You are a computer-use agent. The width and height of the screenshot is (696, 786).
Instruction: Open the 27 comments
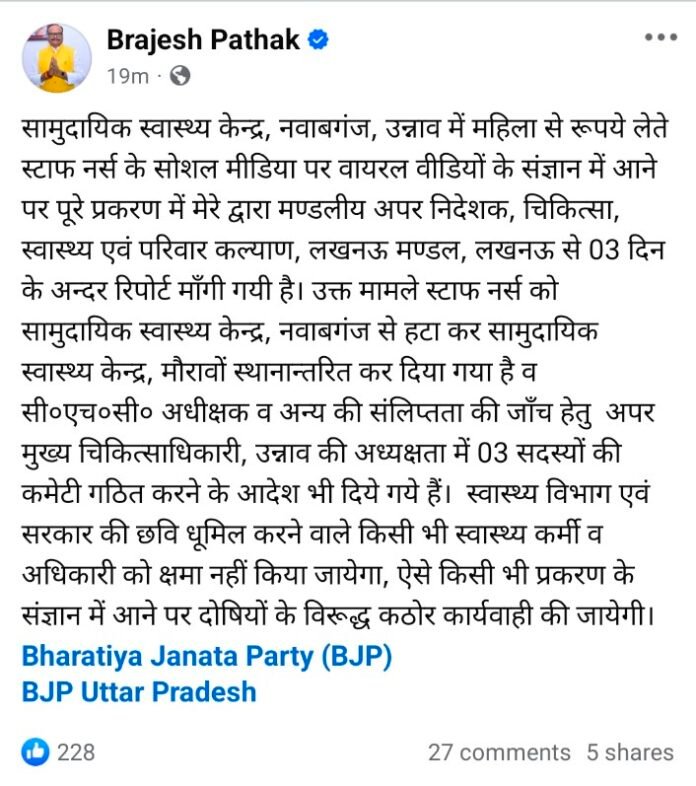coord(499,752)
